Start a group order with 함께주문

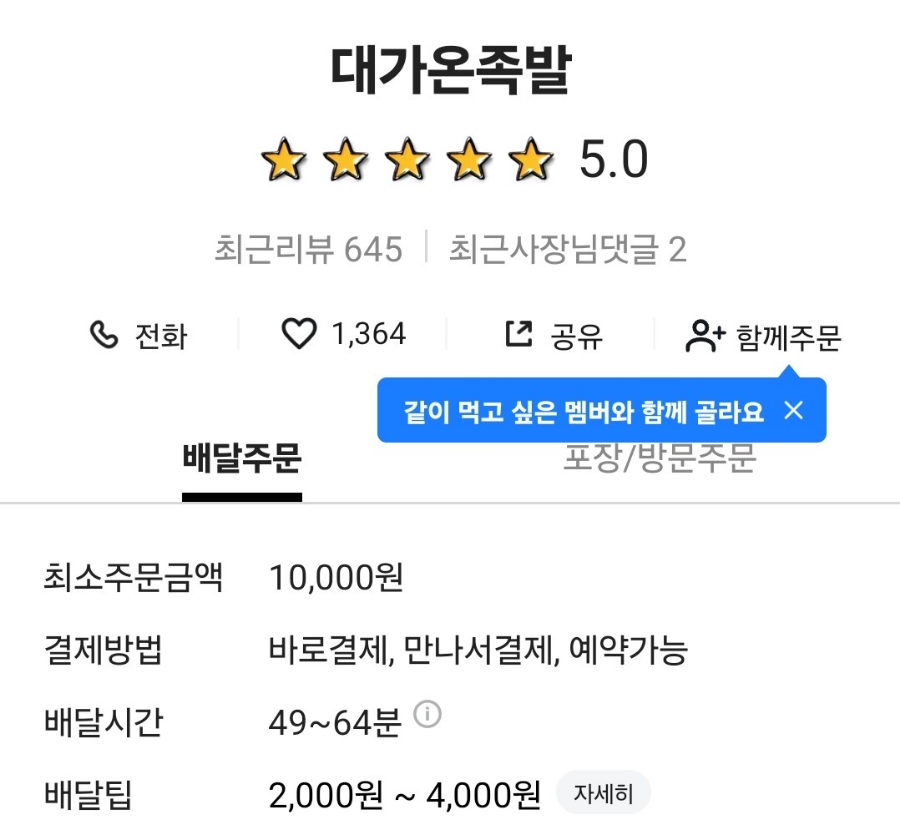point(763,337)
